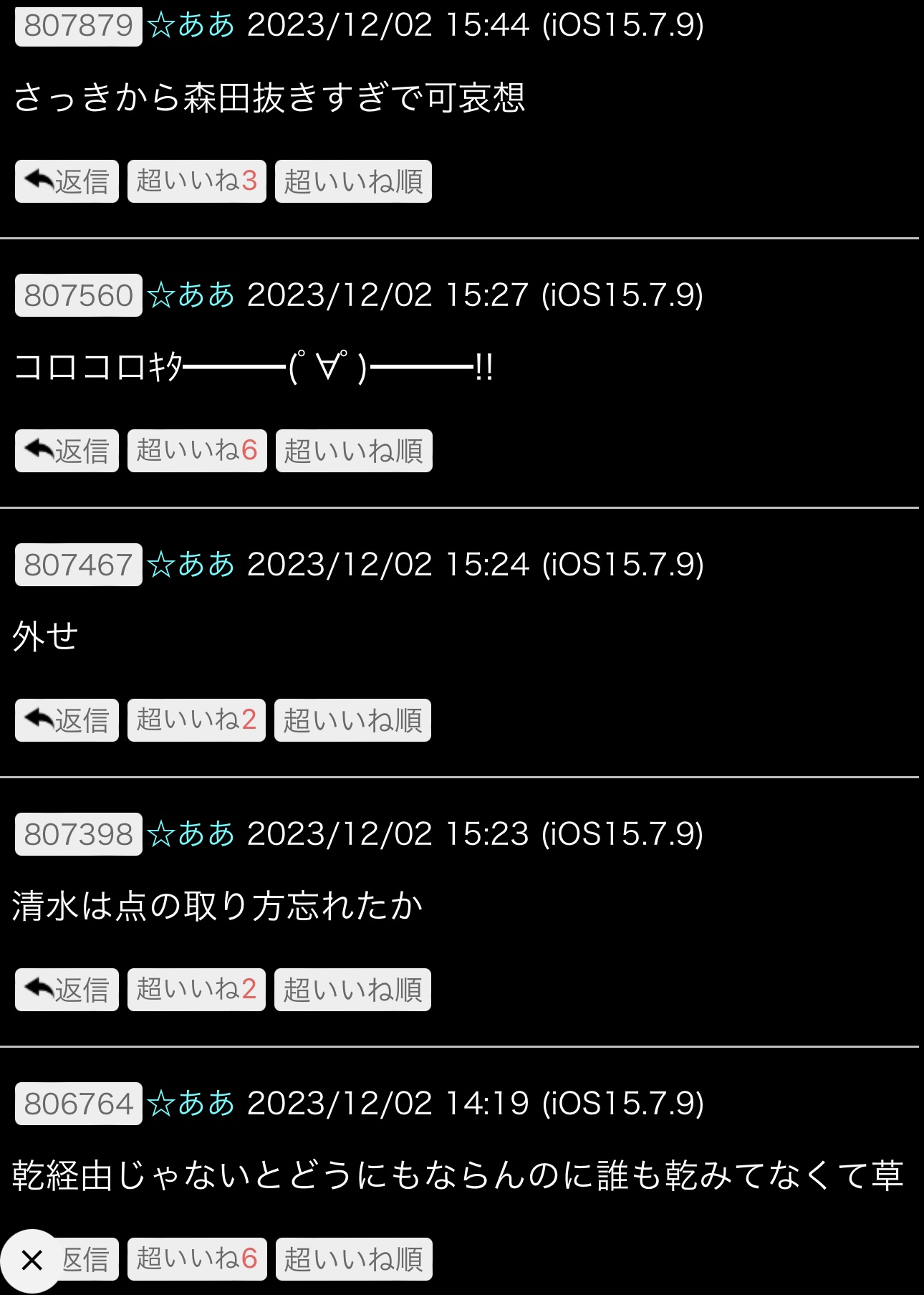Tap 超いいね順 under comment 806764
The width and height of the screenshot is (924, 1295).
pos(354,1259)
